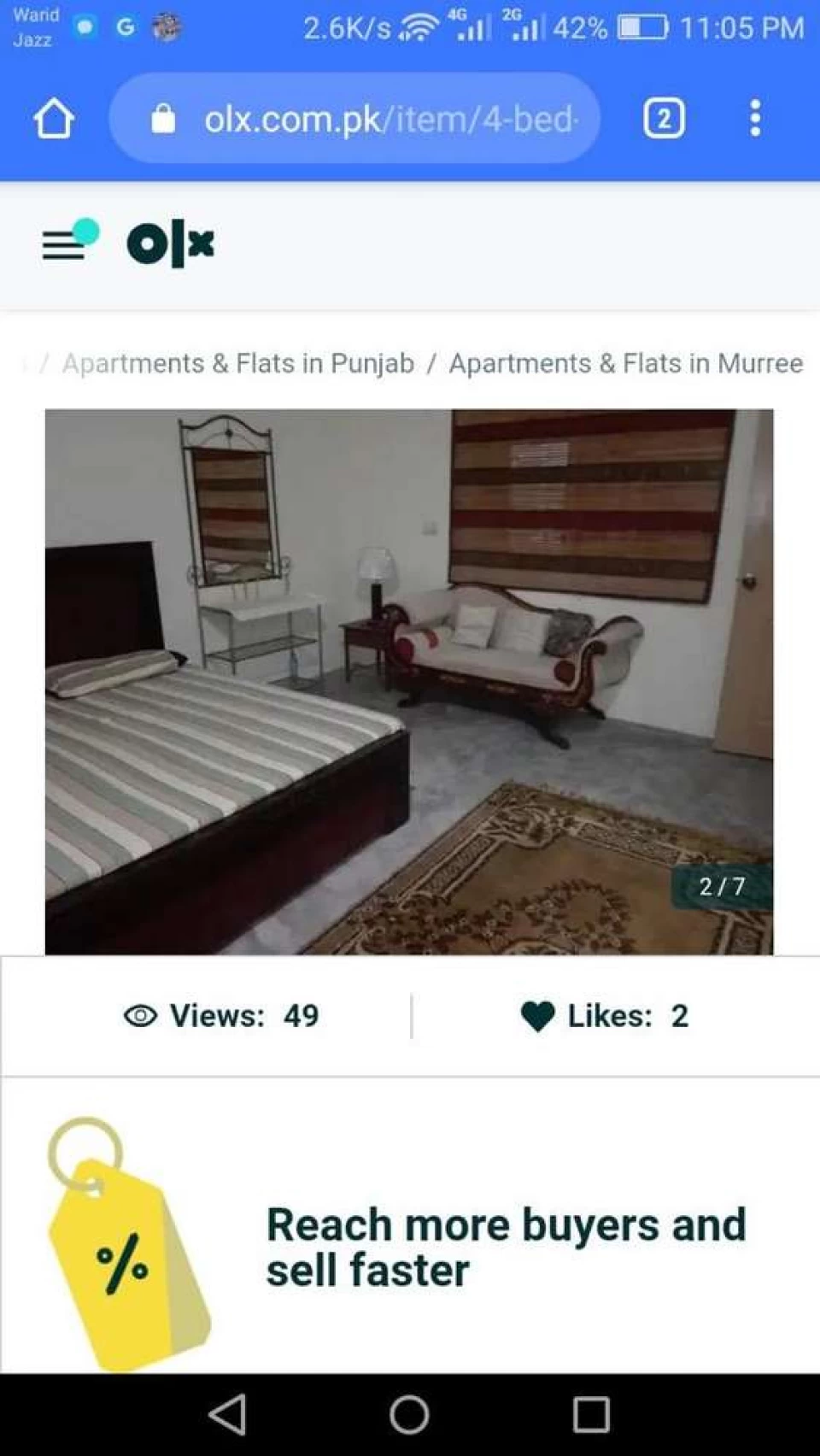
Task: Tap the browser home icon
Action: click(x=54, y=118)
